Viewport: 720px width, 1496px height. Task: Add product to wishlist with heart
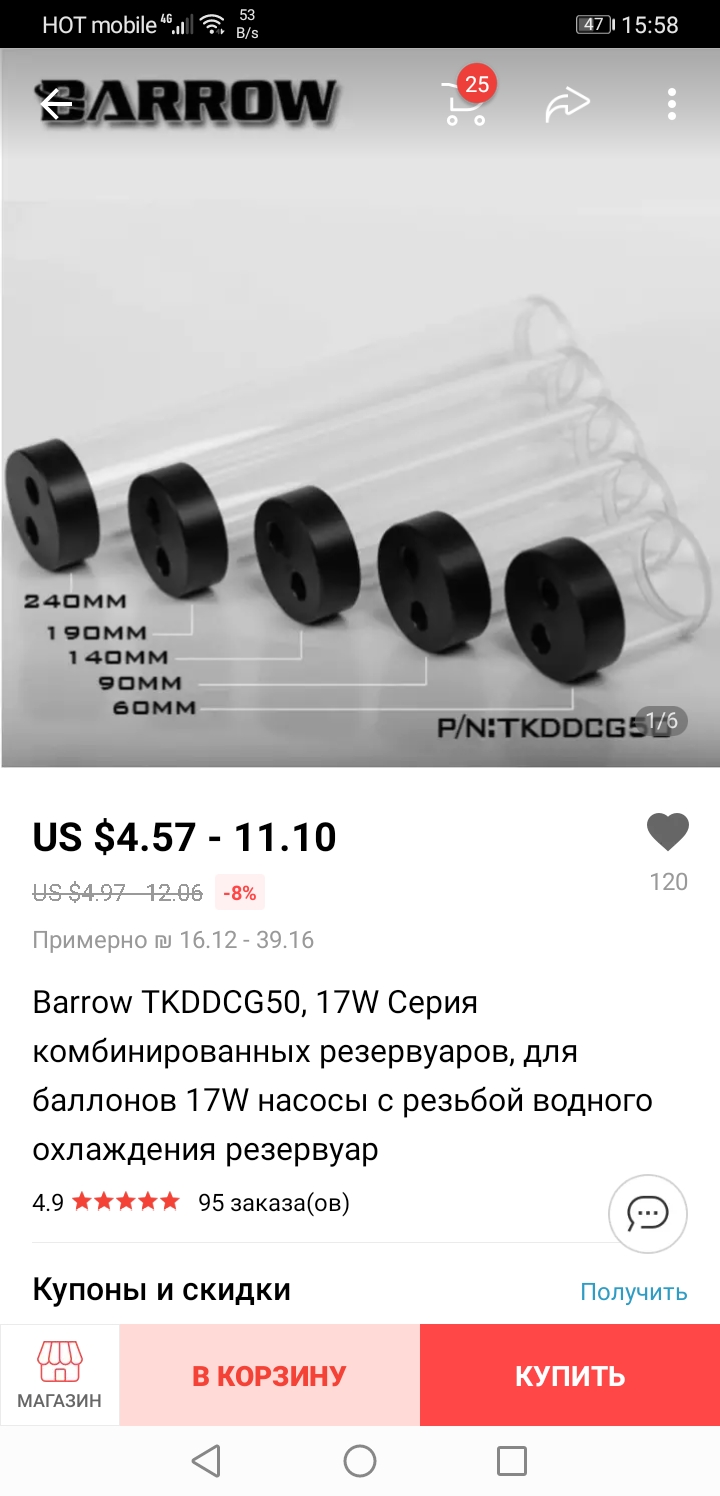[x=667, y=832]
